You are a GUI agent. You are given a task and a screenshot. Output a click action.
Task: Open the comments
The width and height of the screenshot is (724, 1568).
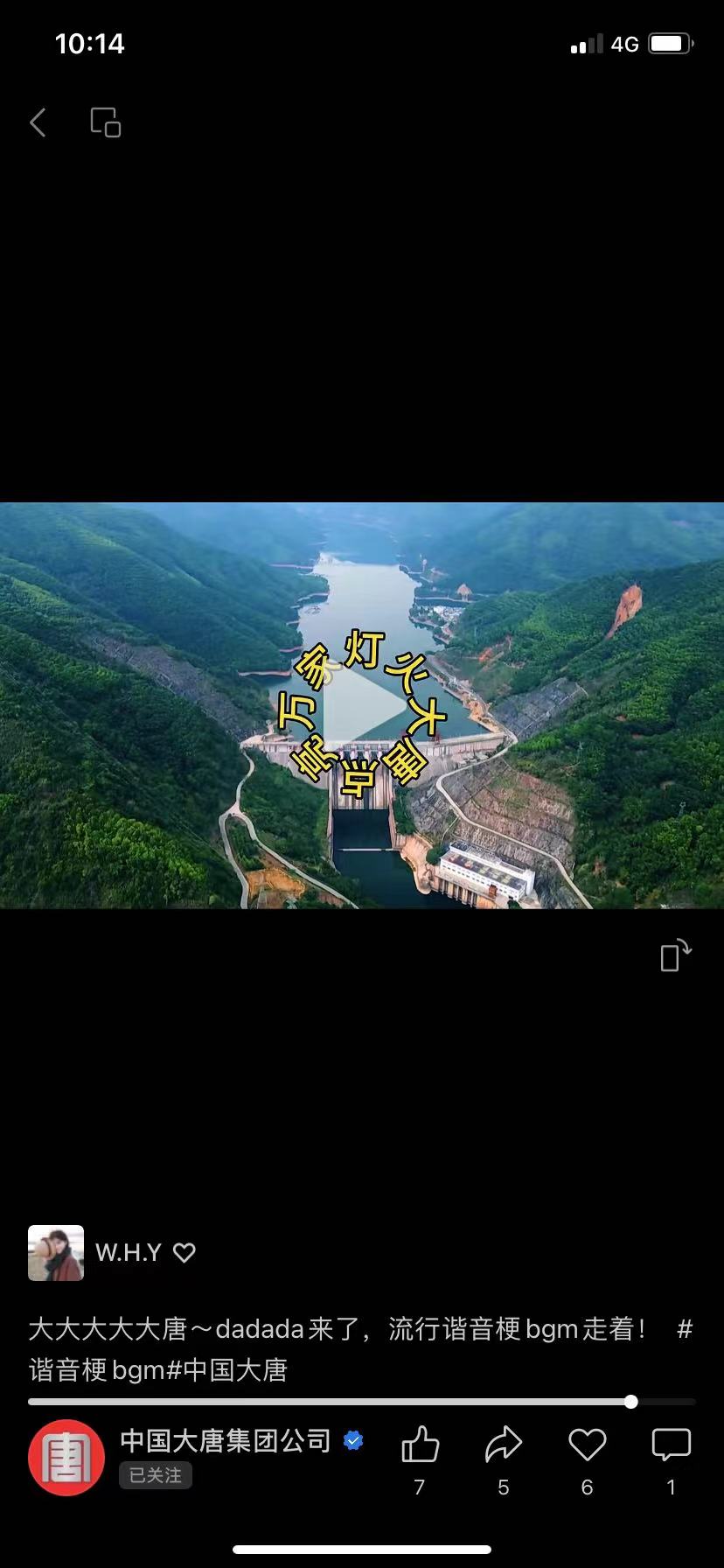(x=671, y=1445)
